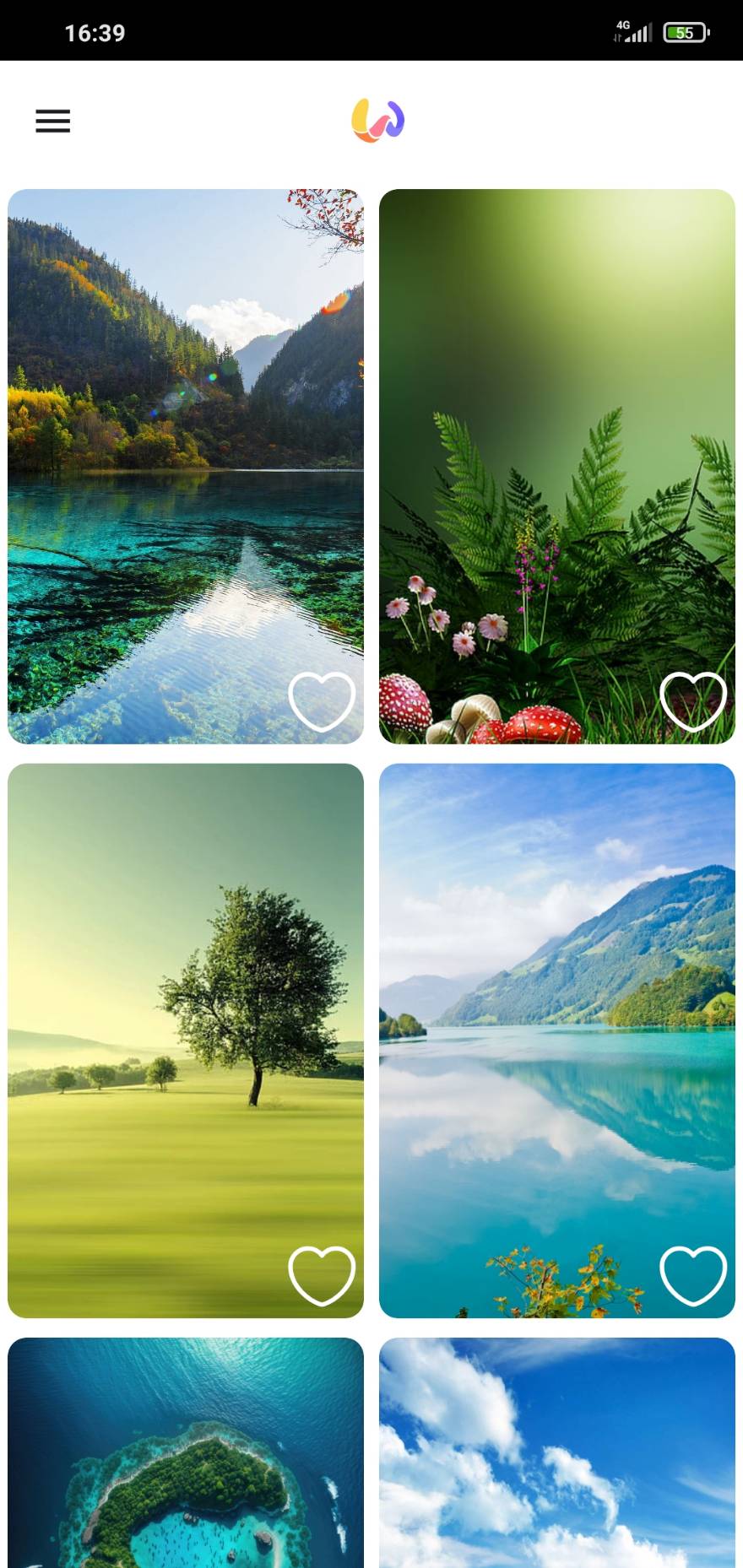
Task: Heart the lone tree green meadow wallpaper
Action: (x=322, y=1275)
